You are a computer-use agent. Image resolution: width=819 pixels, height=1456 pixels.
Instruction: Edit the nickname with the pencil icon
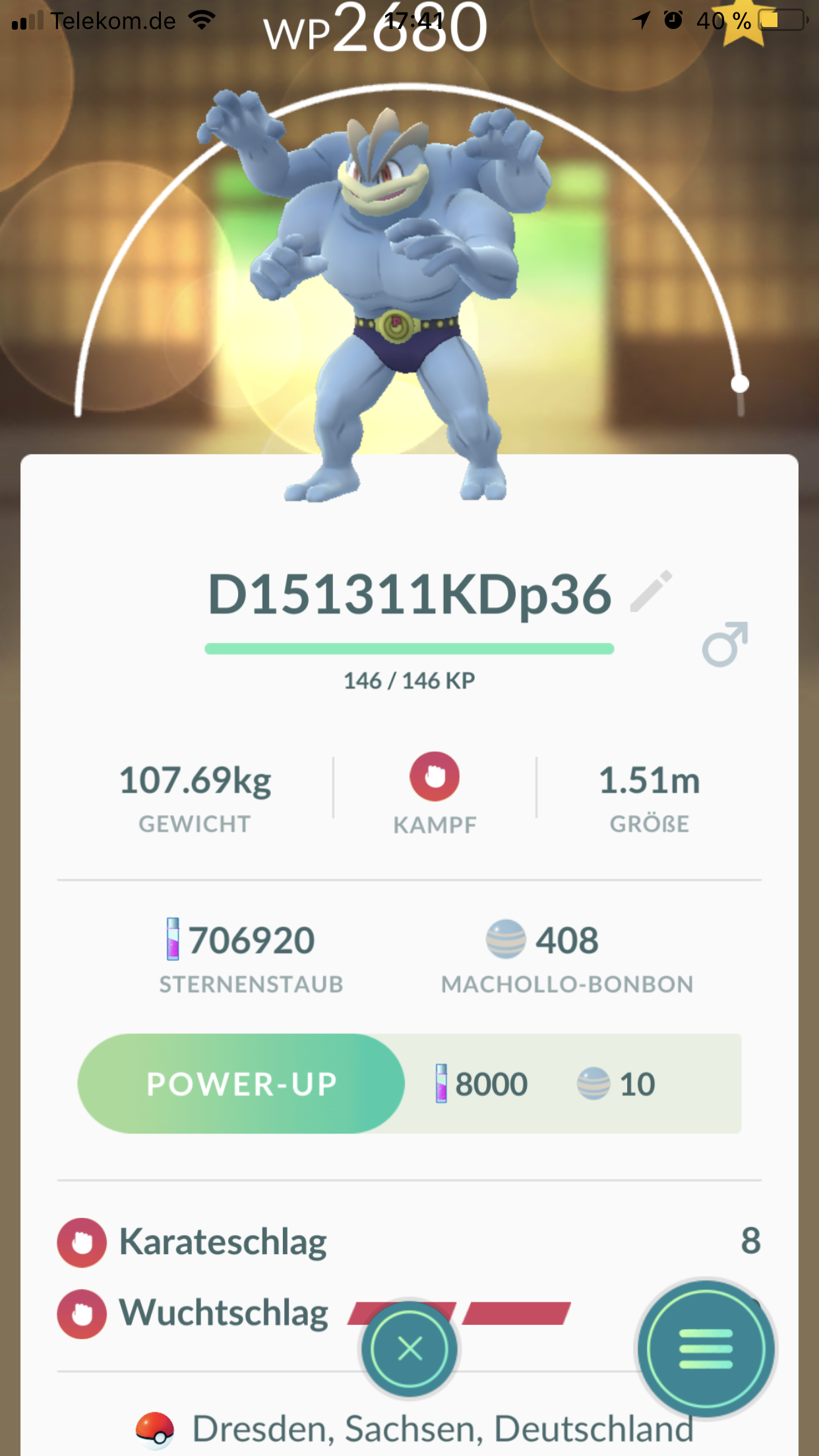pyautogui.click(x=651, y=591)
